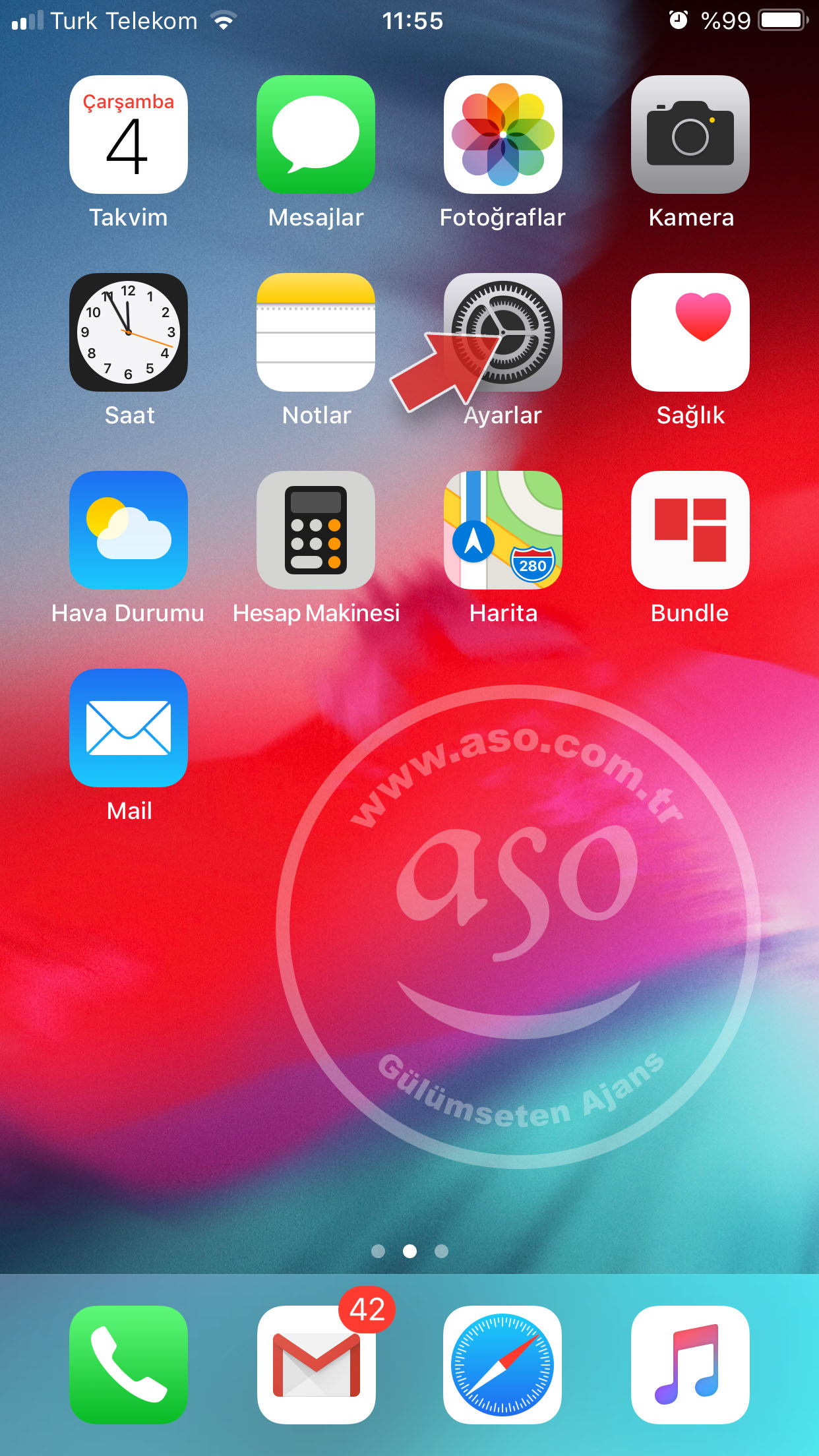Check Hava Durumu weather app
Screen dimensions: 819x1456
click(x=129, y=530)
